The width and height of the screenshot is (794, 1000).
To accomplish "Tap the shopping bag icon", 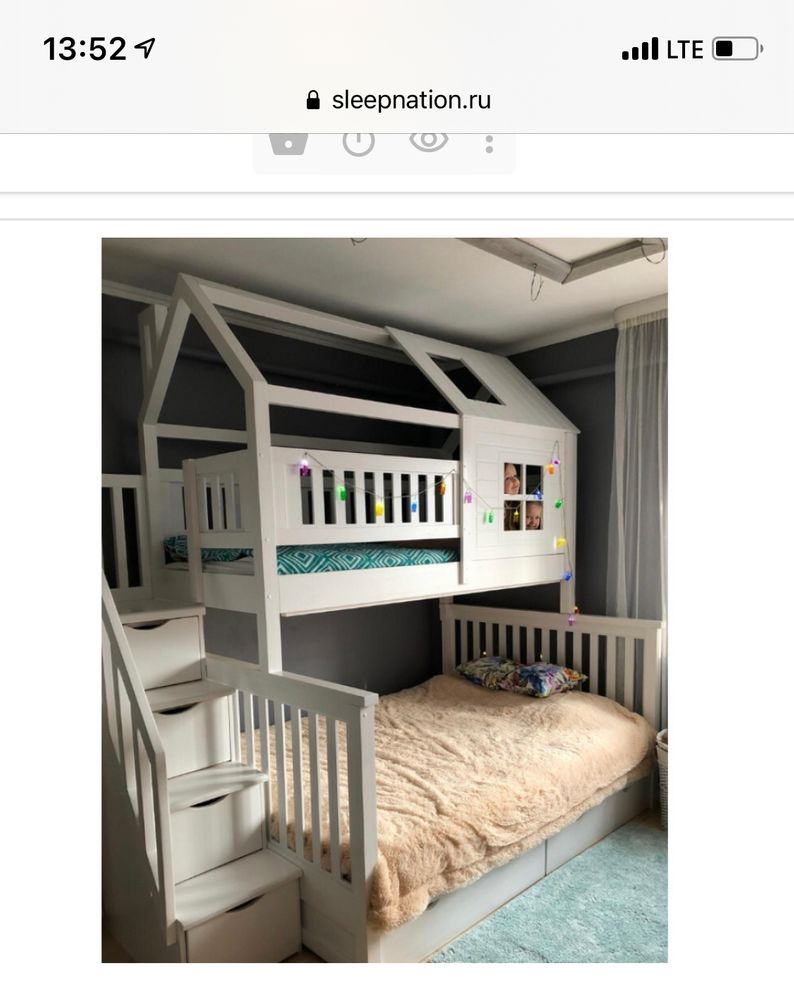I will click(288, 143).
